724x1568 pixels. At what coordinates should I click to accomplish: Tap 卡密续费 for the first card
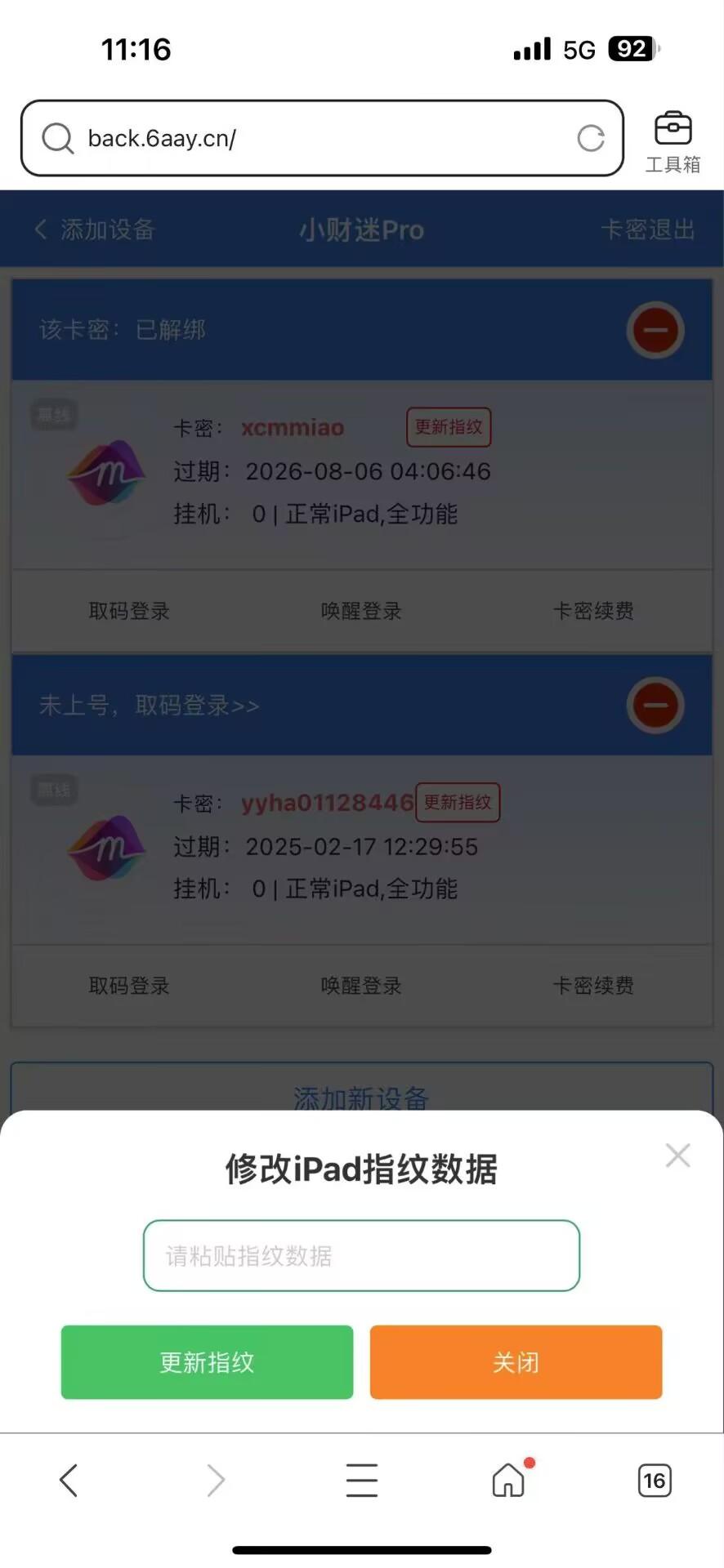coord(594,611)
